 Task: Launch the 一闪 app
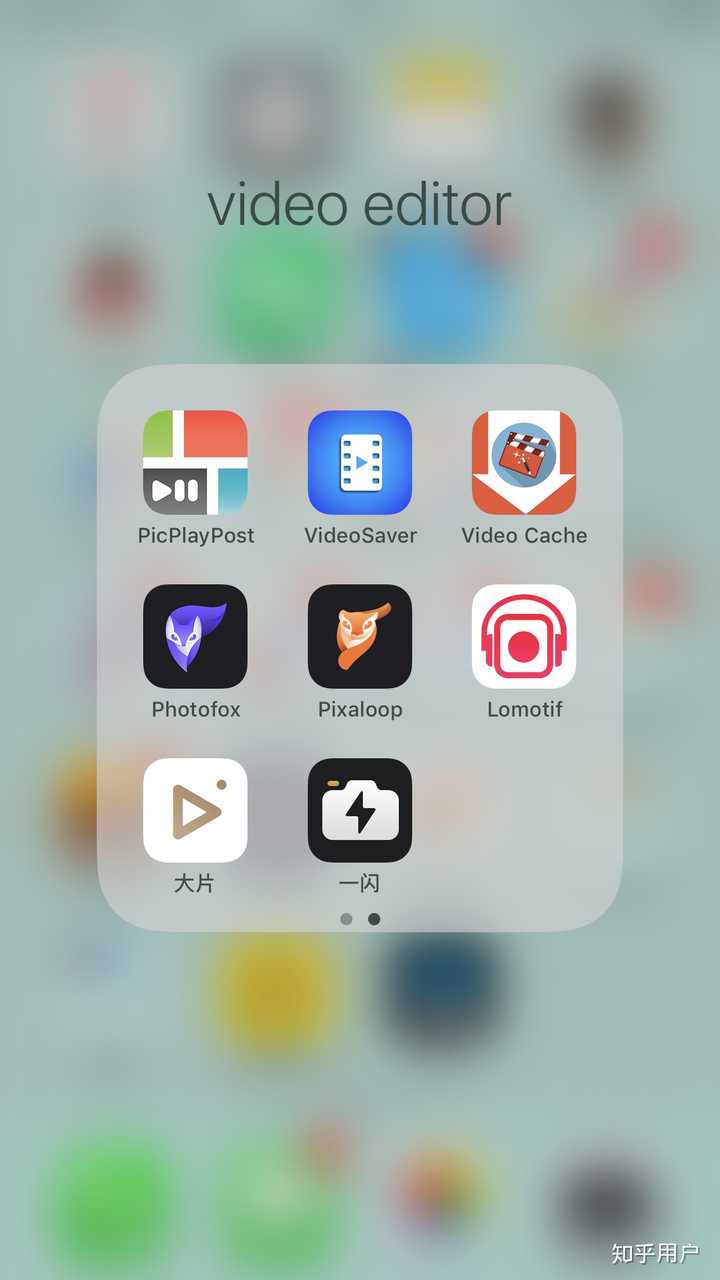pyautogui.click(x=359, y=810)
